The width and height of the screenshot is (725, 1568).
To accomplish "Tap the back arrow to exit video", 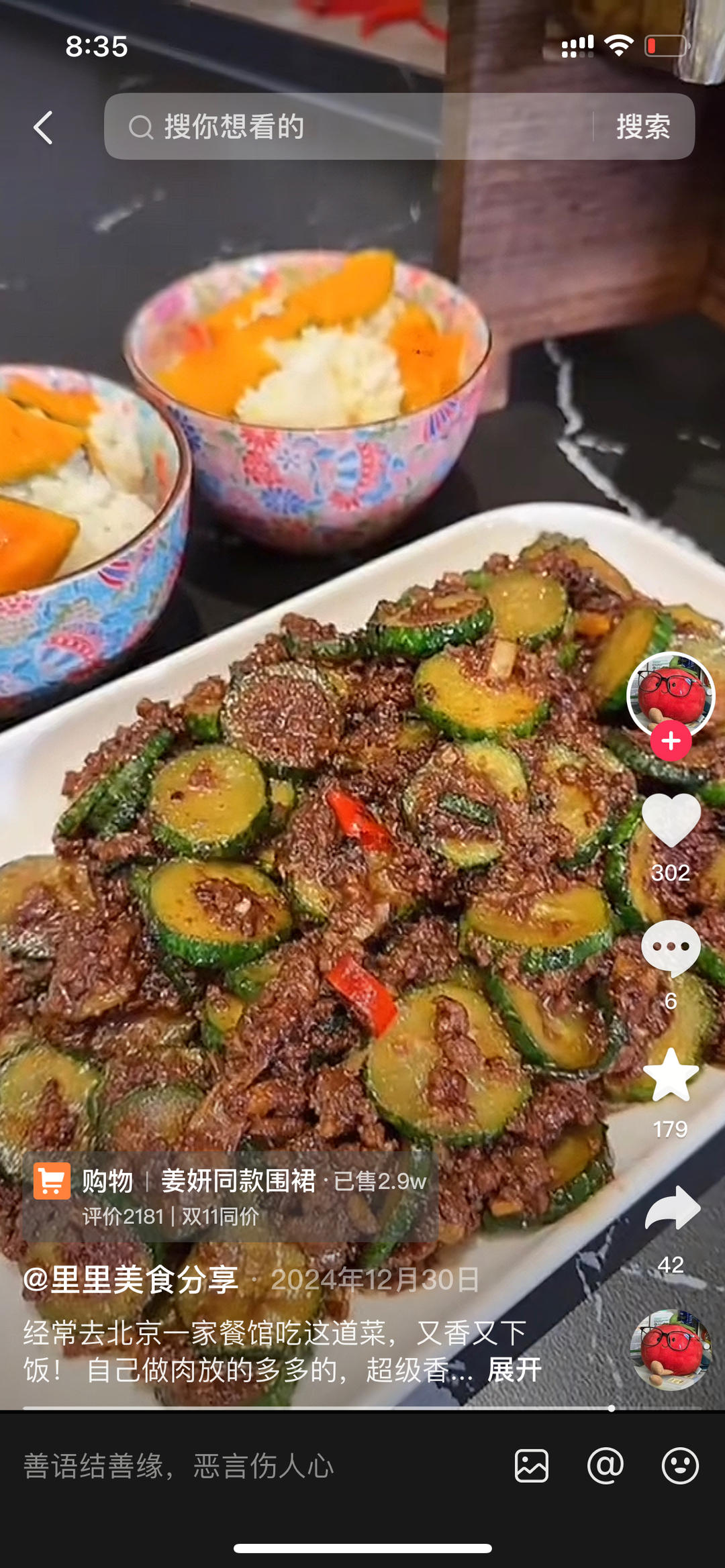I will coord(43,127).
